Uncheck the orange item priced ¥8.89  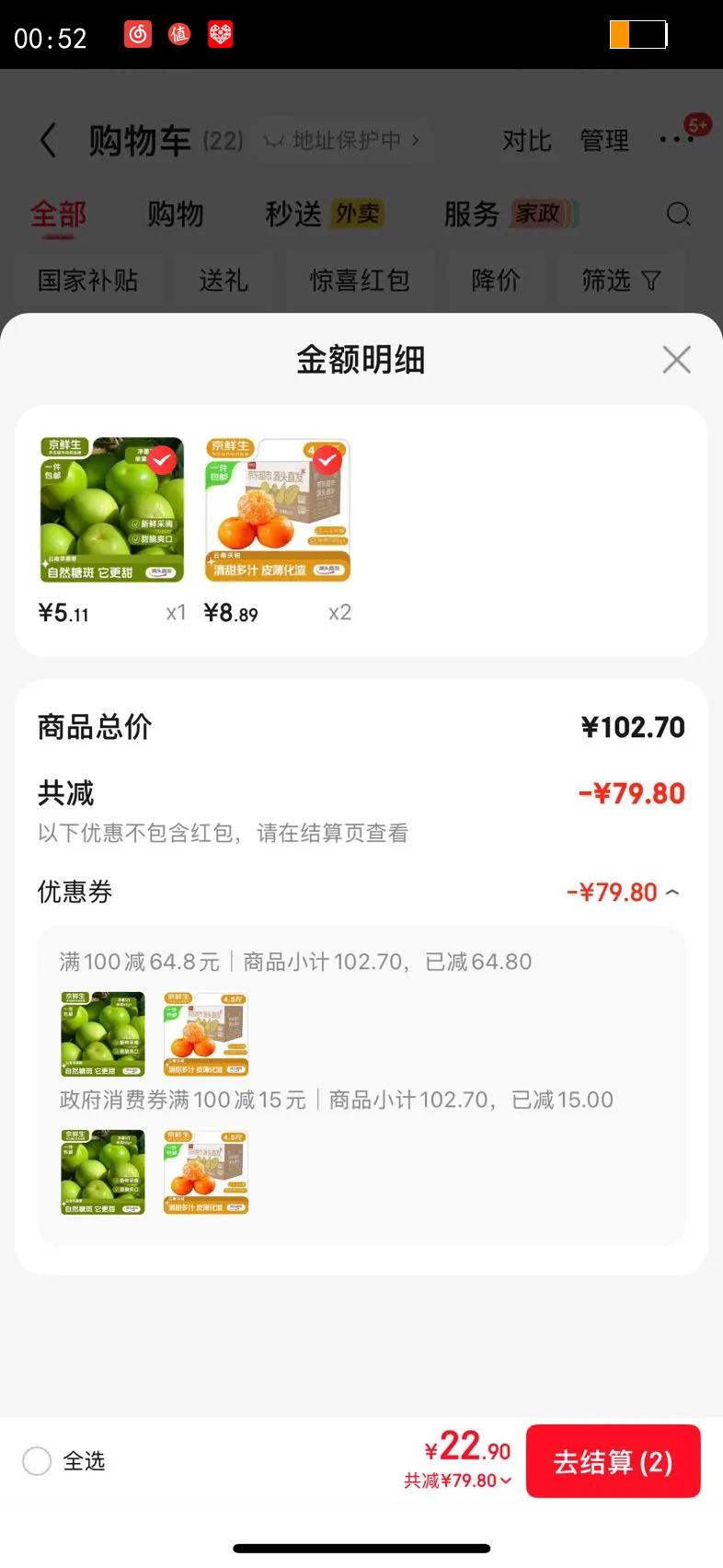(327, 459)
